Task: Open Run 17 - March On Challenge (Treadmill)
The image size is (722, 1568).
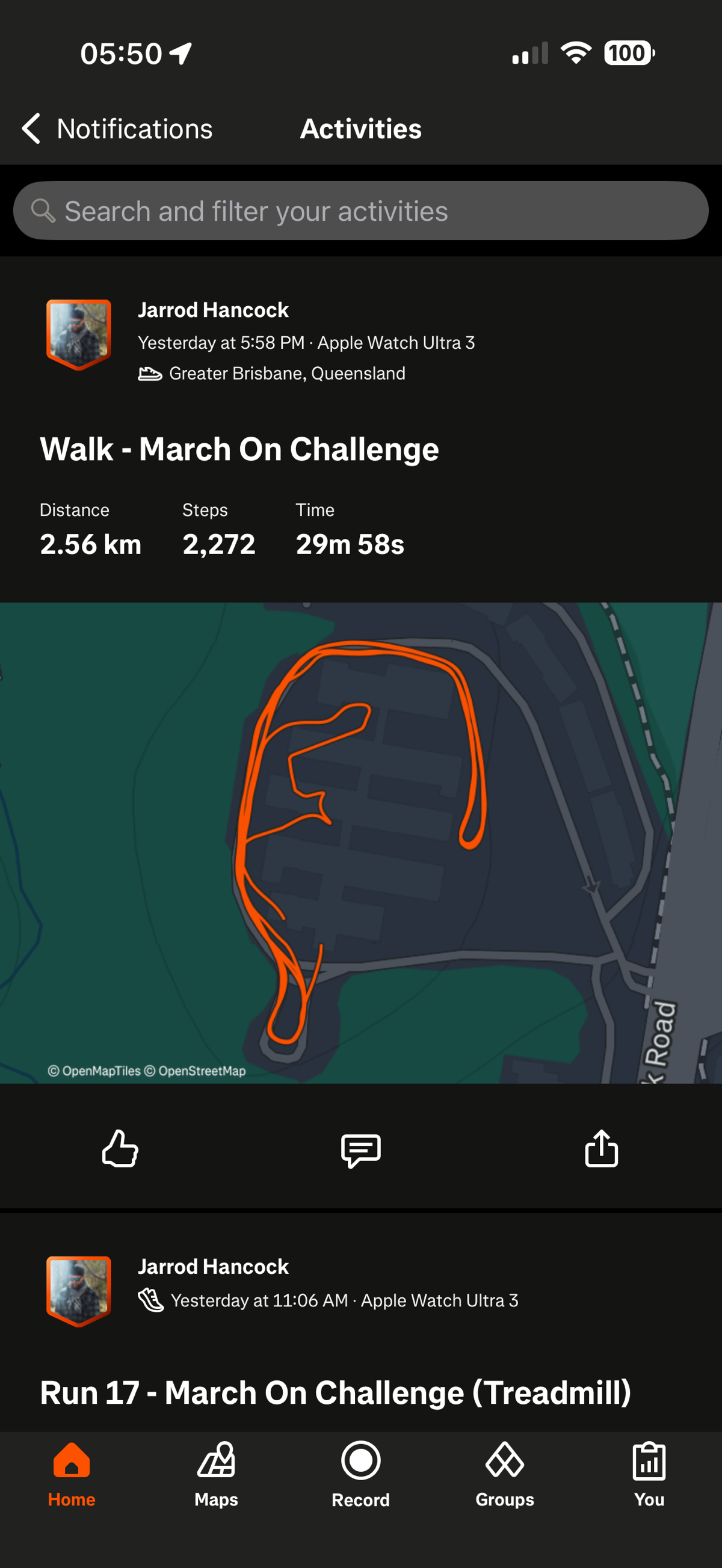Action: tap(335, 1392)
